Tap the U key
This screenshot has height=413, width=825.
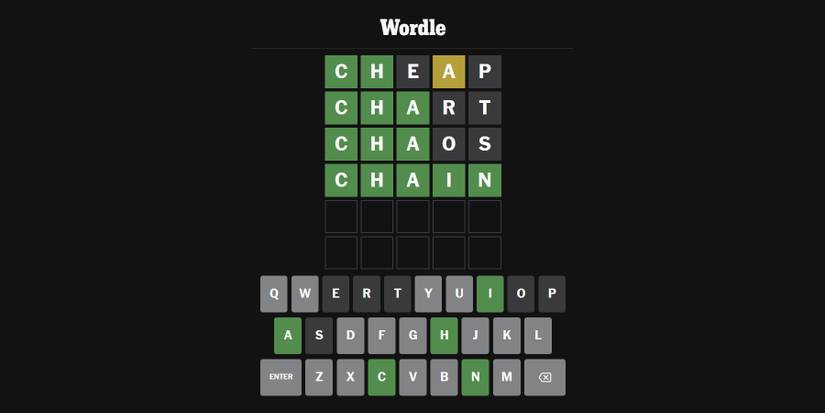click(x=459, y=294)
